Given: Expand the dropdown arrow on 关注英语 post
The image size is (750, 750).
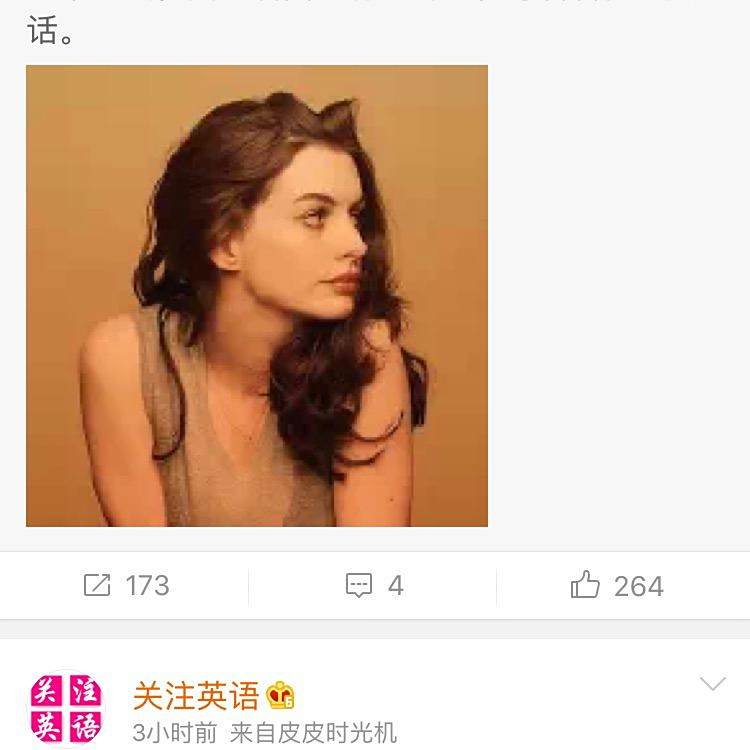Looking at the screenshot, I should [x=713, y=683].
